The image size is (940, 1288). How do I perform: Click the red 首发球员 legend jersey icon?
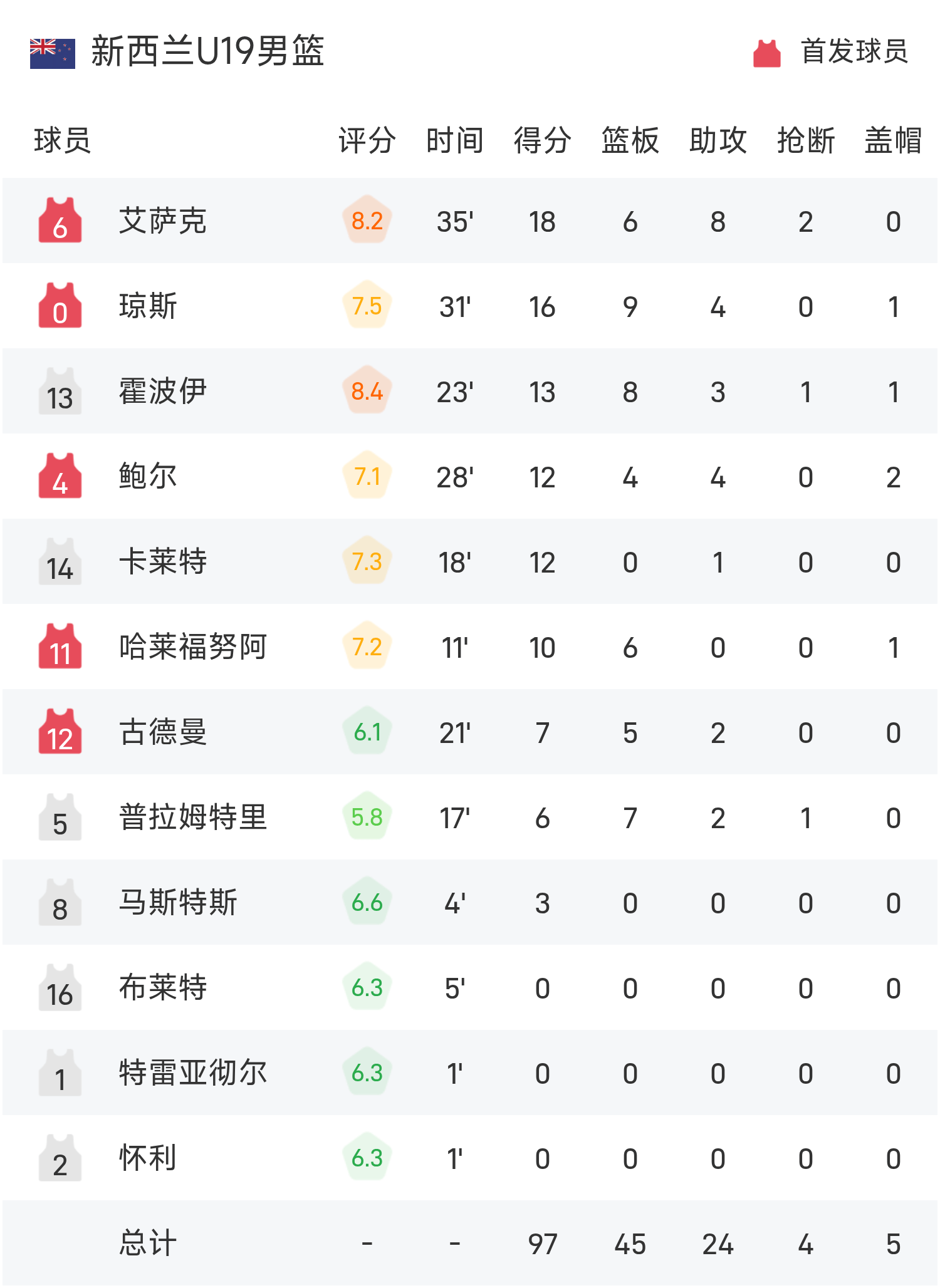766,53
